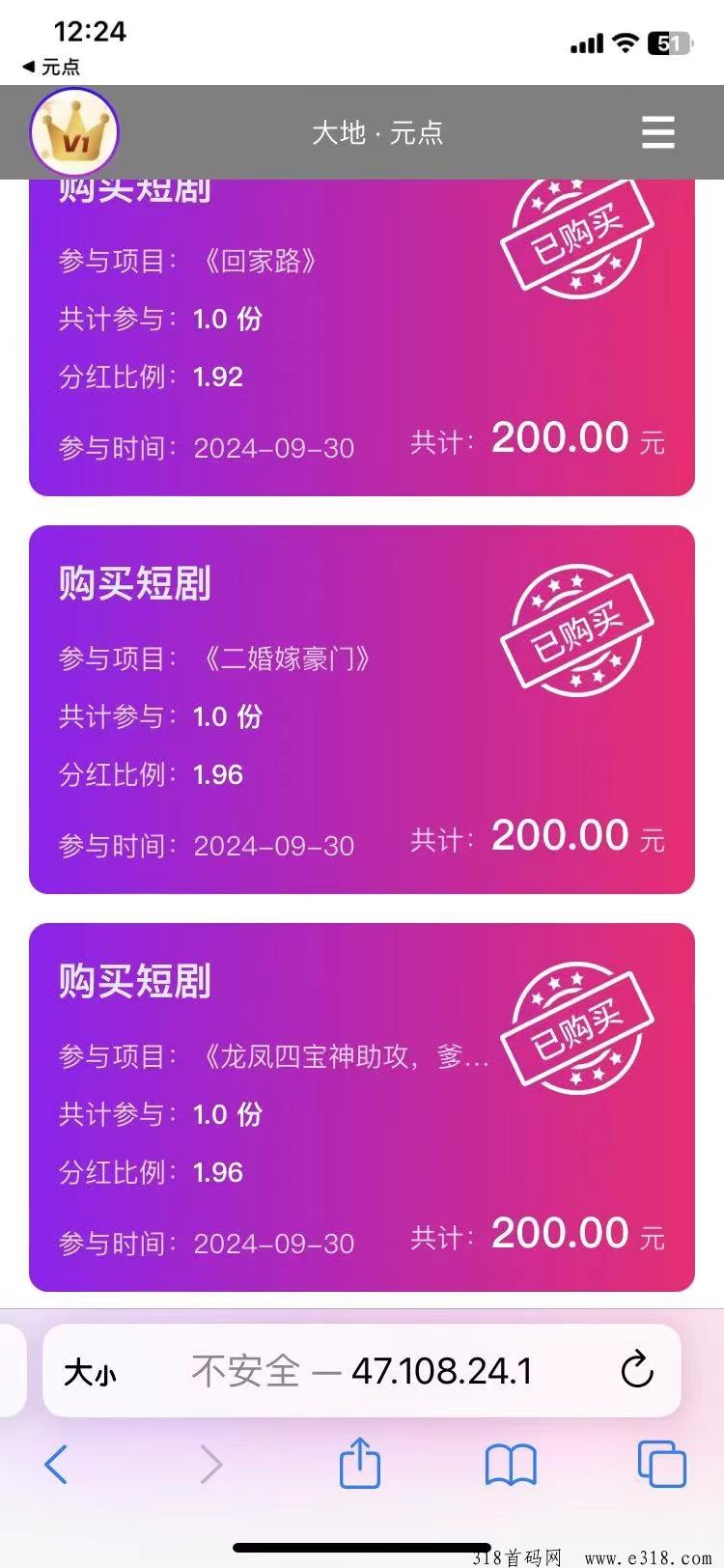Open the 大小 page settings
The height and width of the screenshot is (1568, 724).
click(x=90, y=1371)
